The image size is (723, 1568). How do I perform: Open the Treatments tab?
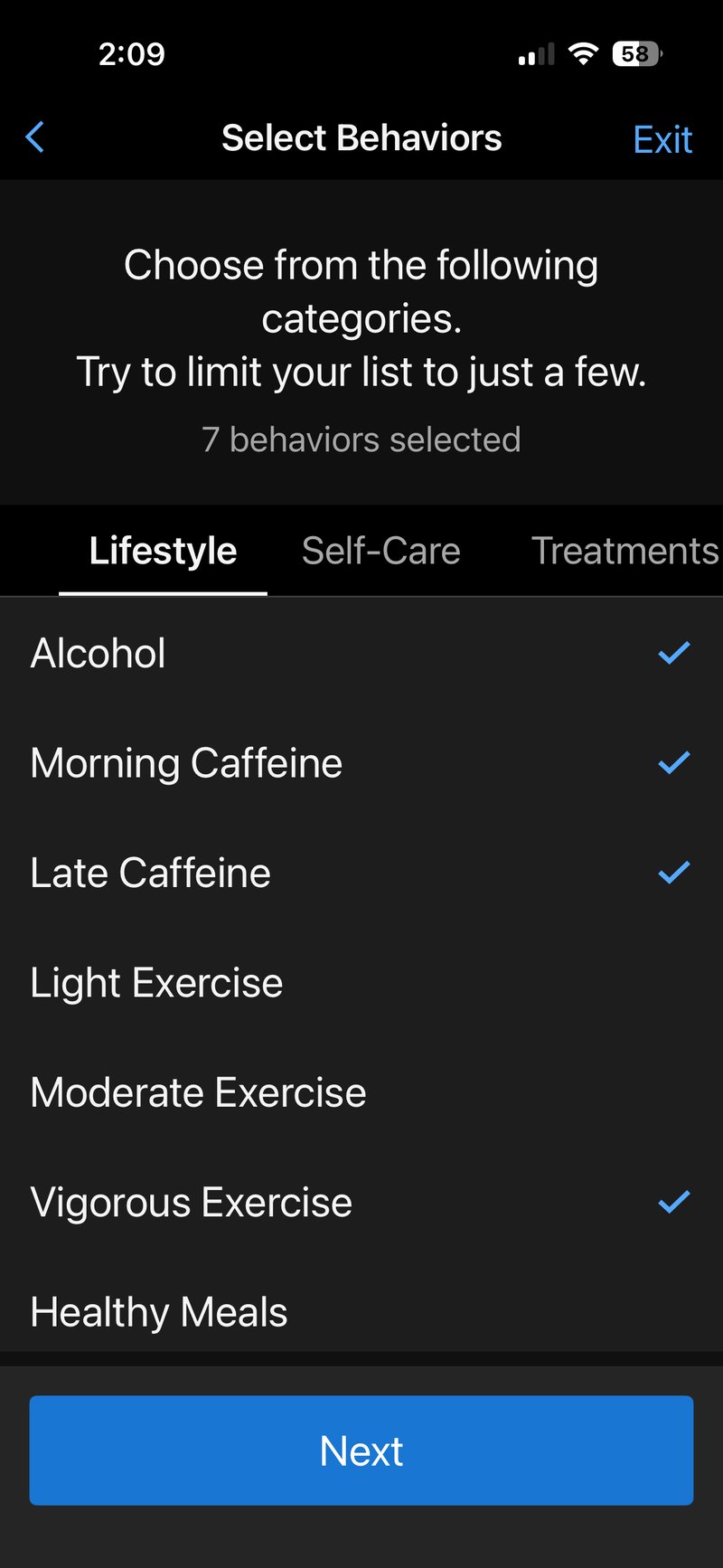(x=623, y=551)
